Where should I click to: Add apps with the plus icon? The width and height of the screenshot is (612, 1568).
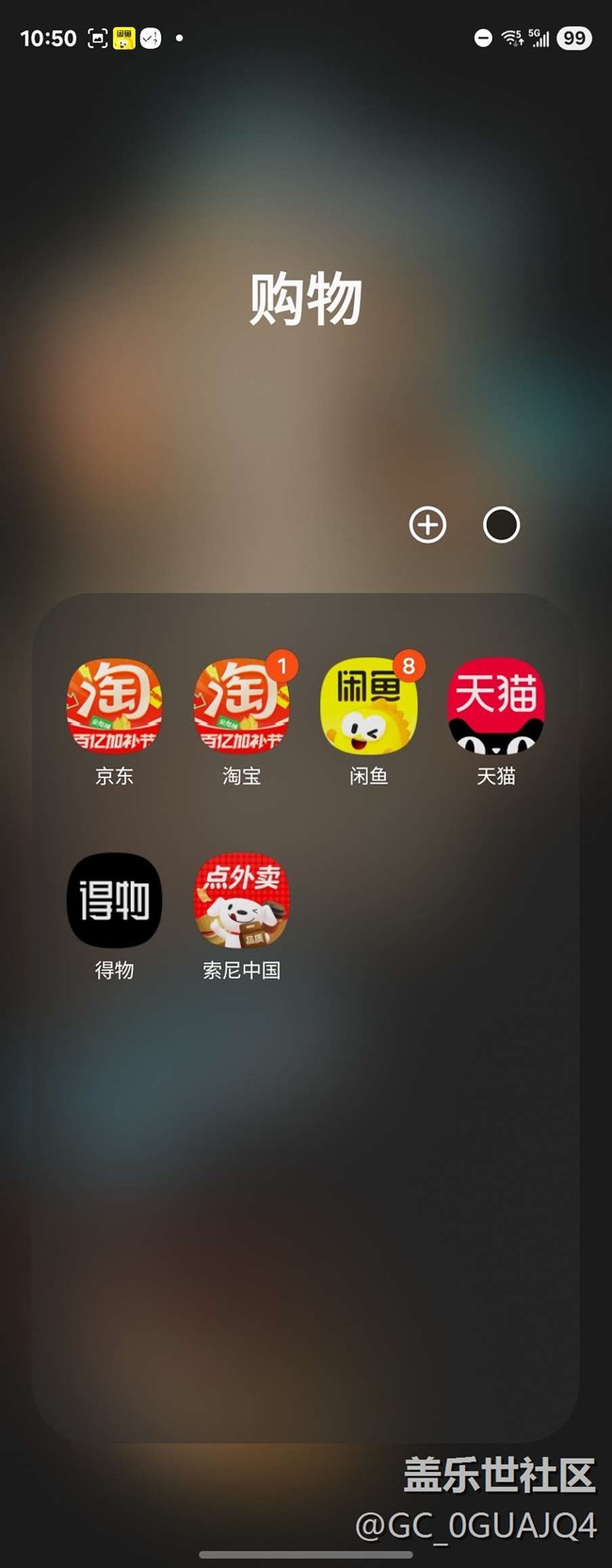(x=427, y=525)
